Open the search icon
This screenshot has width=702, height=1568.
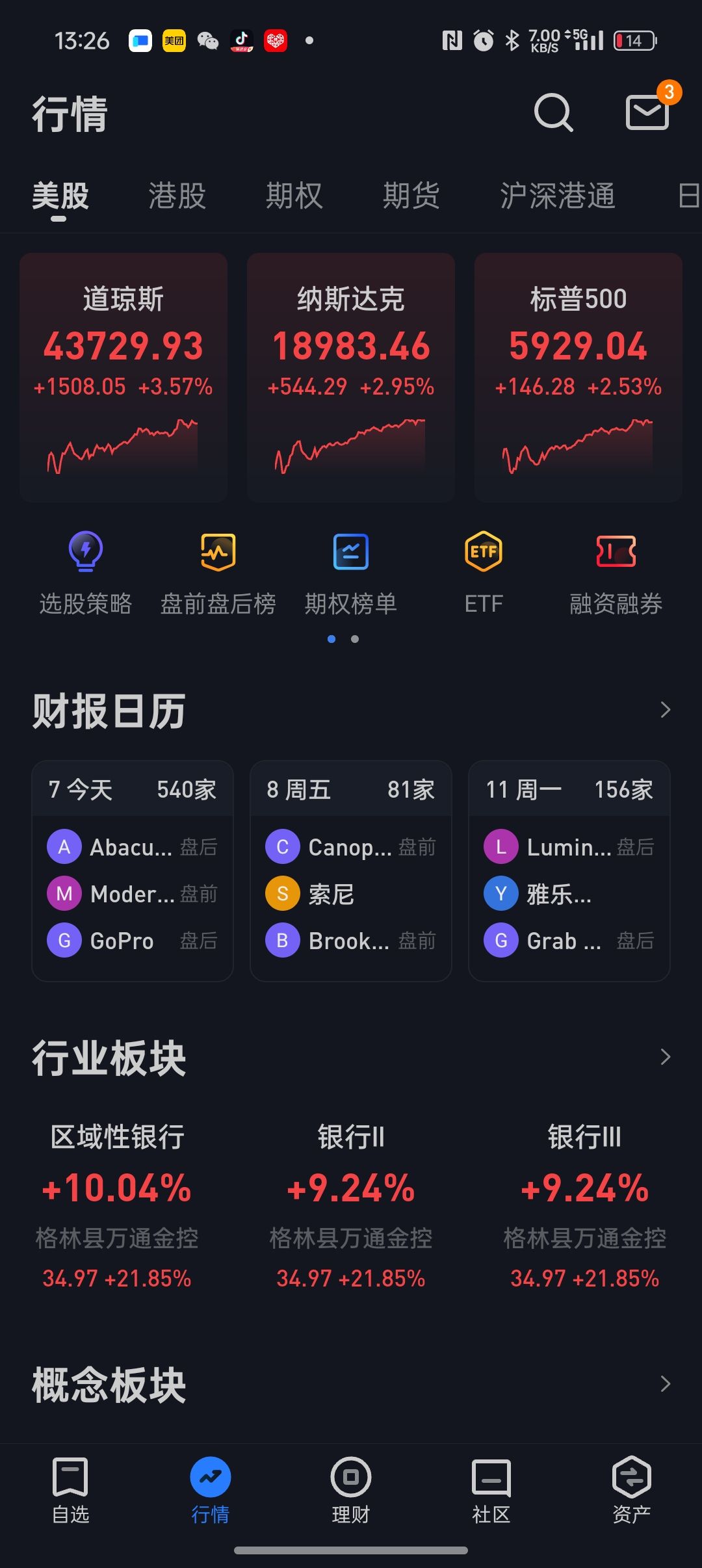pyautogui.click(x=553, y=112)
